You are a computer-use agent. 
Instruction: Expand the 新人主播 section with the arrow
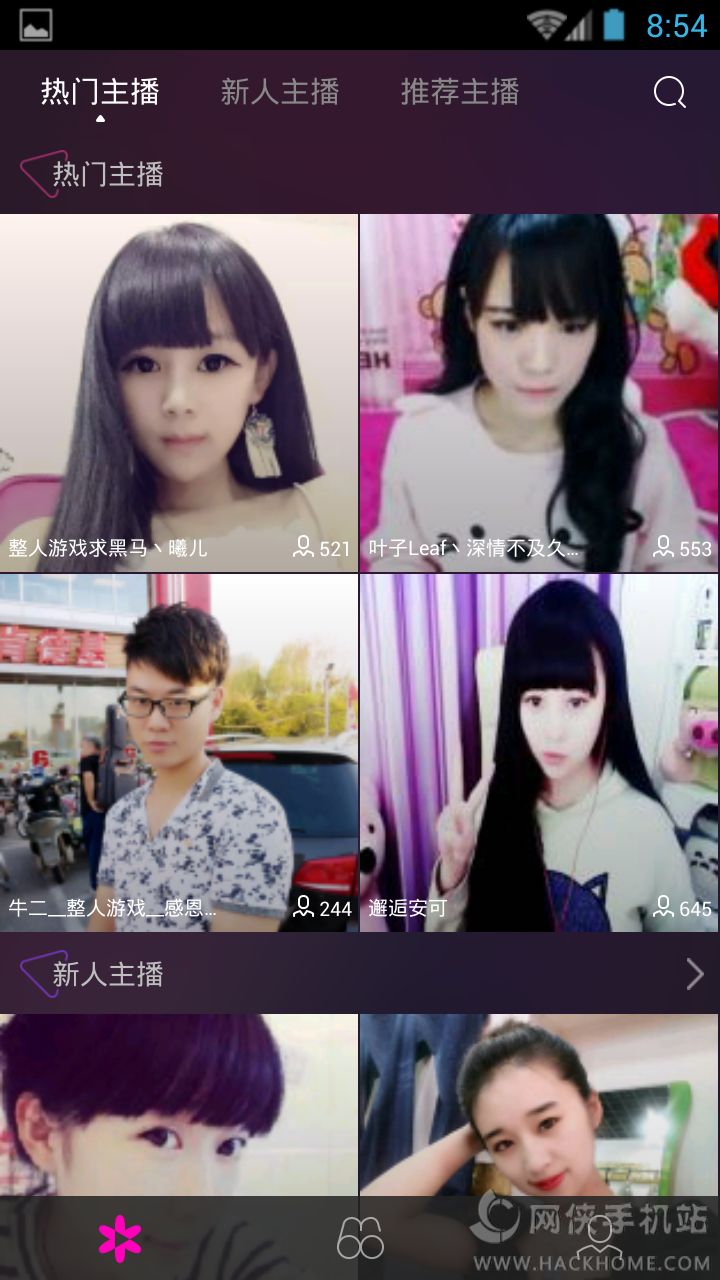point(695,973)
